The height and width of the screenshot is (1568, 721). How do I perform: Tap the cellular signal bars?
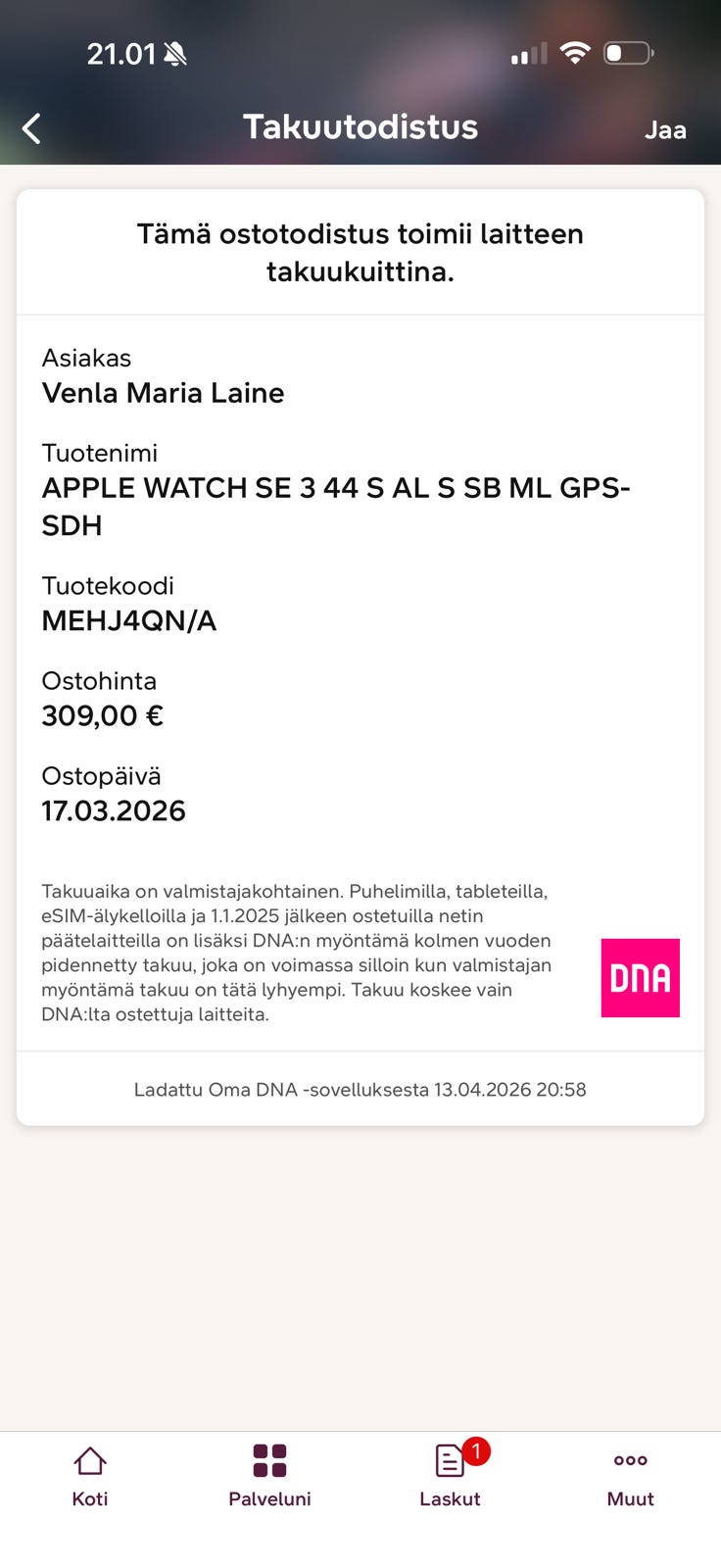tap(527, 56)
